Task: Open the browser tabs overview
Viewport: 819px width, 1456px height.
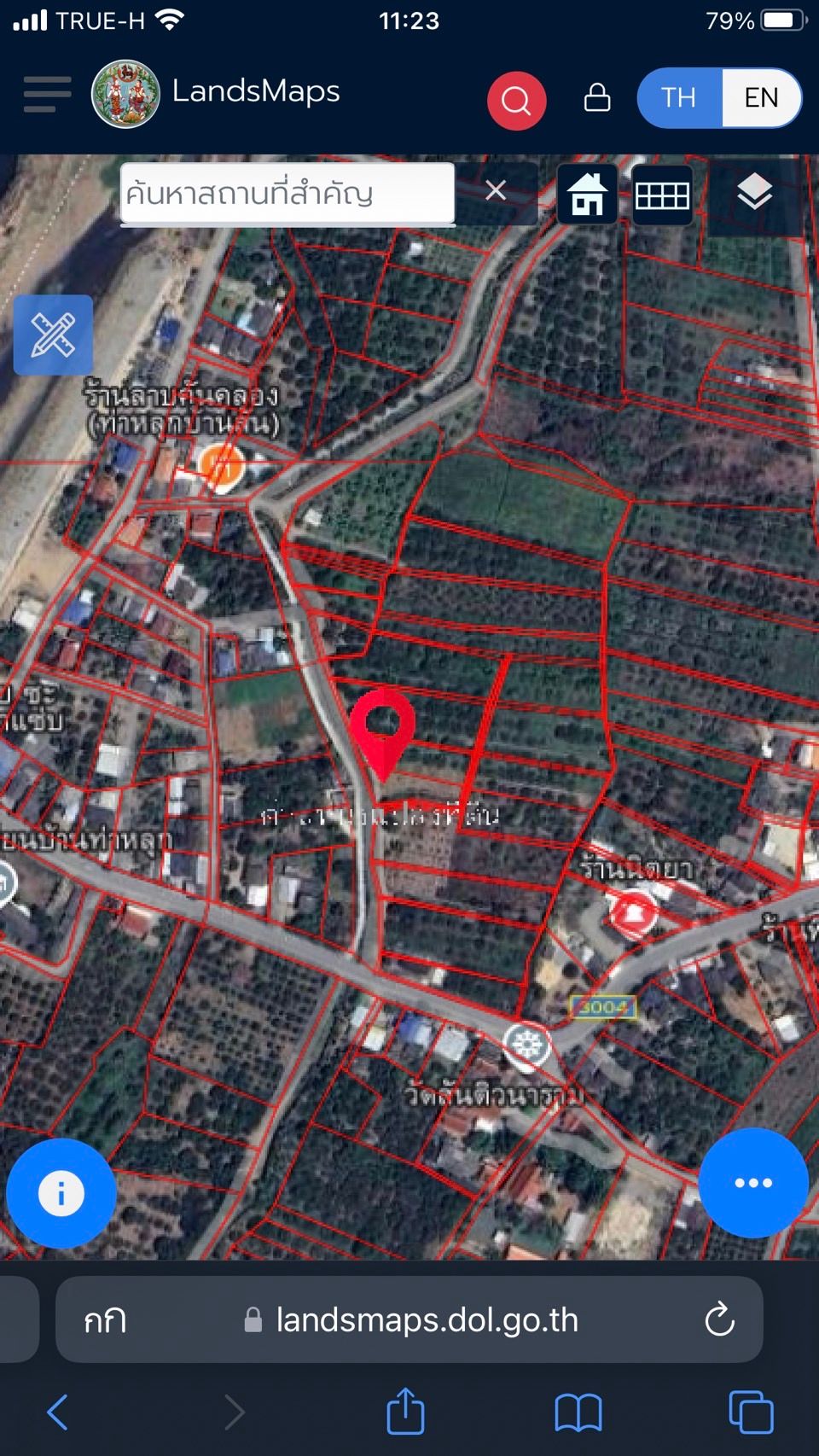Action: click(x=751, y=1412)
